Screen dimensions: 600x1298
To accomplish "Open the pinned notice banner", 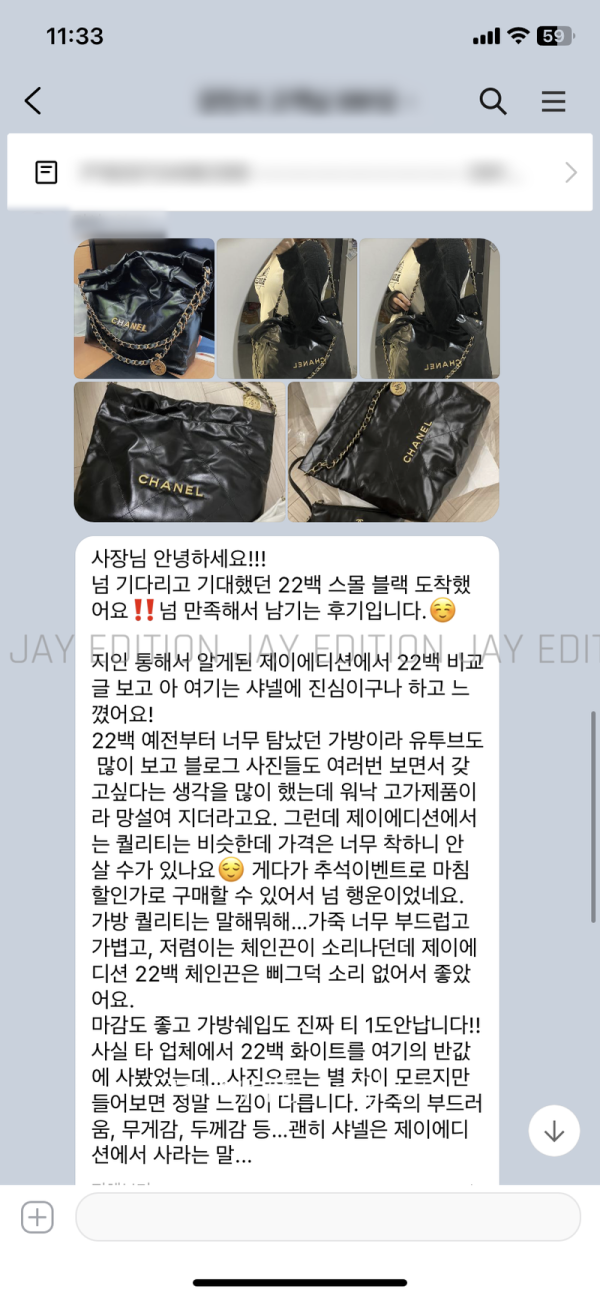I will [300, 172].
